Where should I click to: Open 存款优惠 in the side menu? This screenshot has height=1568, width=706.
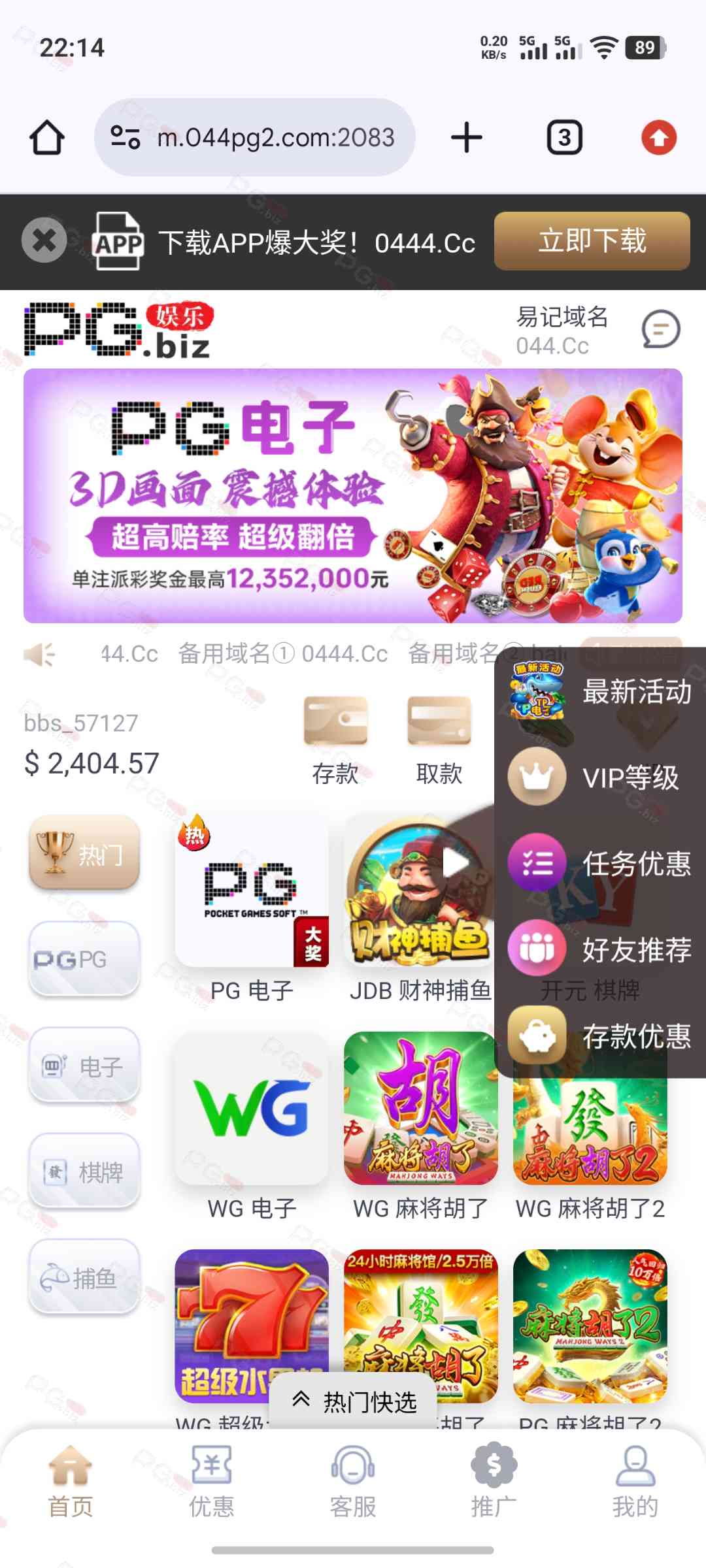point(601,1036)
